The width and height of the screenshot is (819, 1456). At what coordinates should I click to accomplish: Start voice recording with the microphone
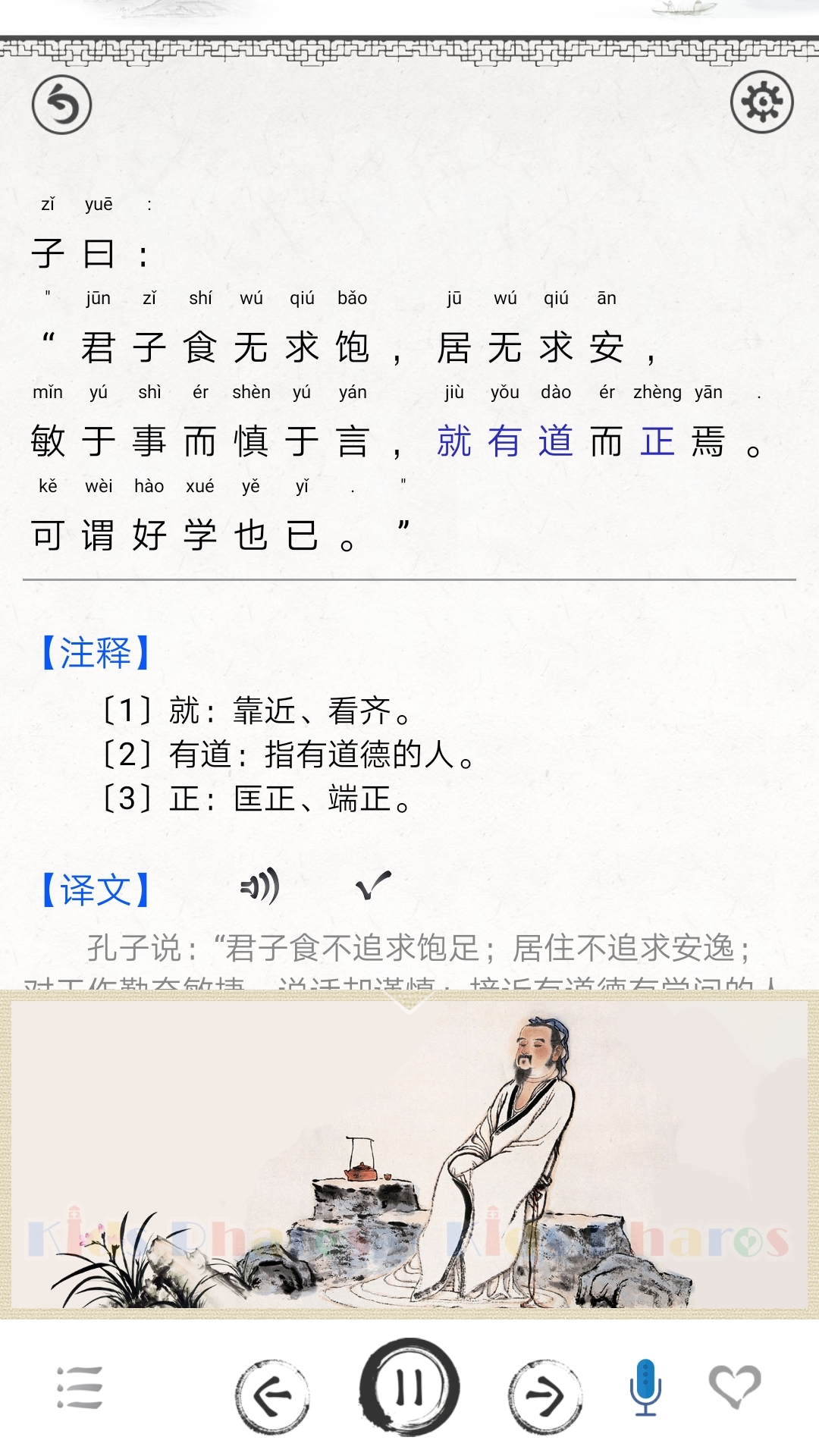pyautogui.click(x=645, y=1387)
